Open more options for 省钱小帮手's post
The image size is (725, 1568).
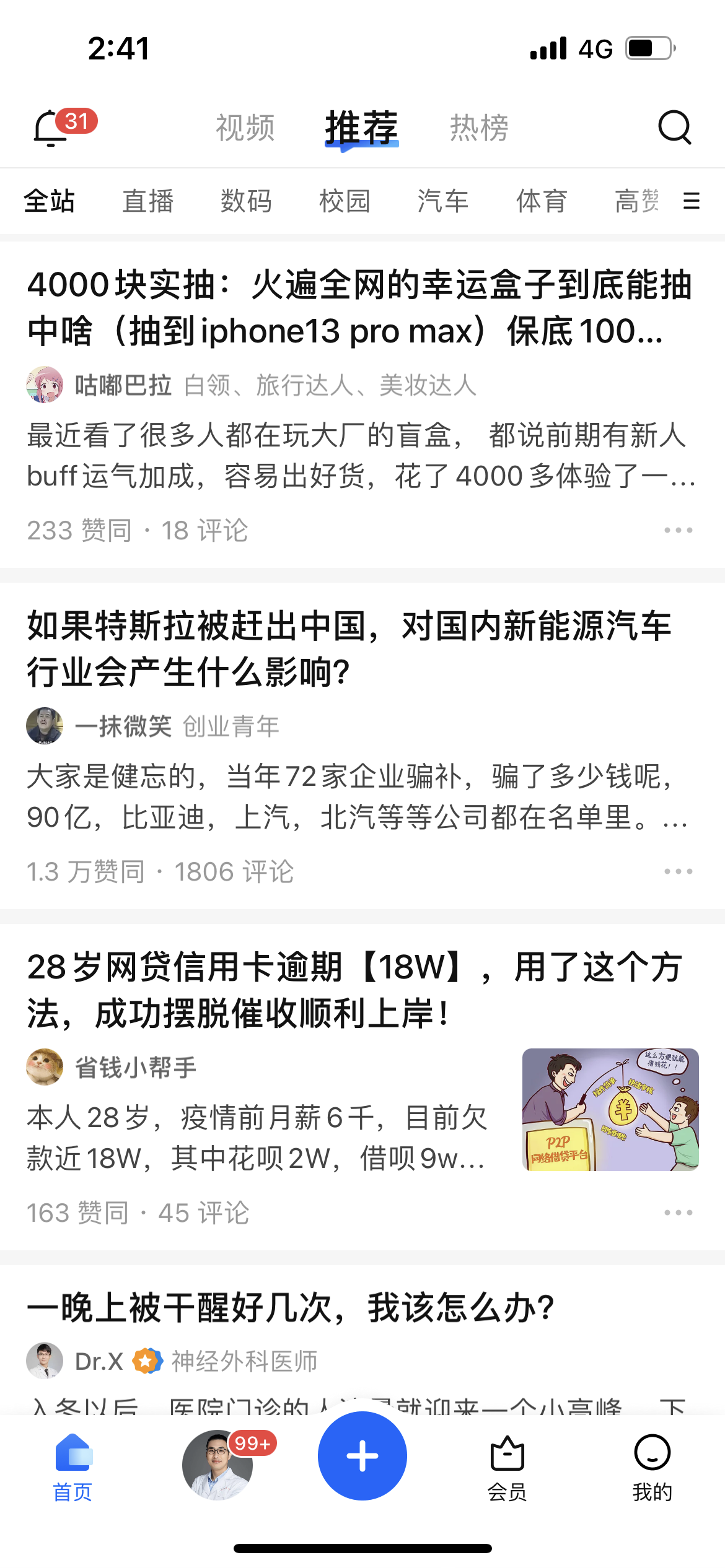pyautogui.click(x=678, y=1213)
